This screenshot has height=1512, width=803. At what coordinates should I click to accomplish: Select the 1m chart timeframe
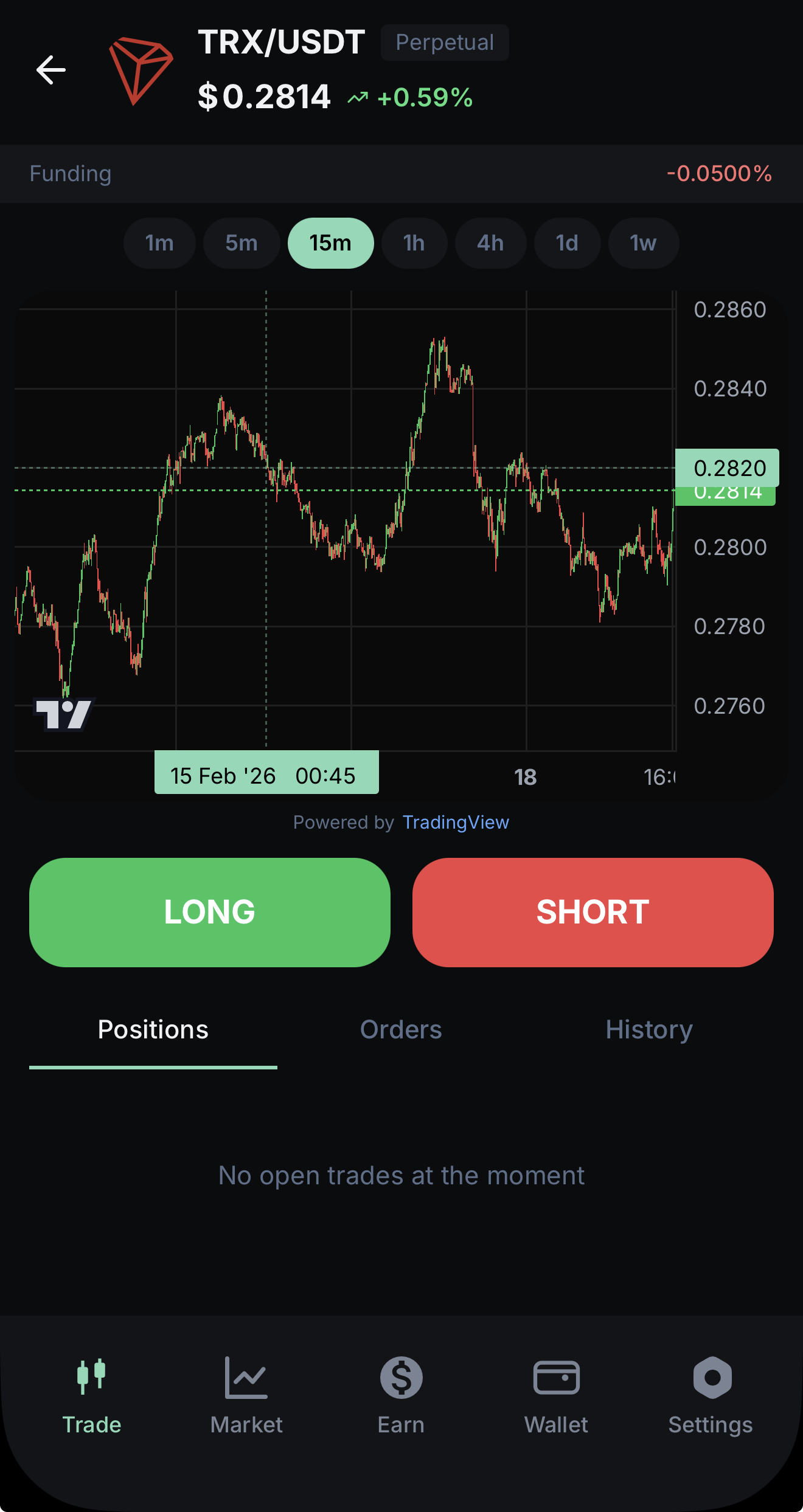click(159, 243)
